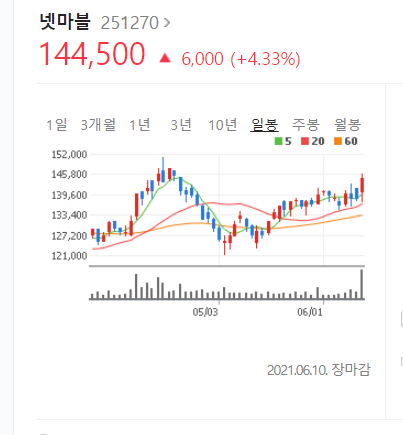This screenshot has height=435, width=403.
Task: Select the 10년 chart range
Action: tap(223, 125)
